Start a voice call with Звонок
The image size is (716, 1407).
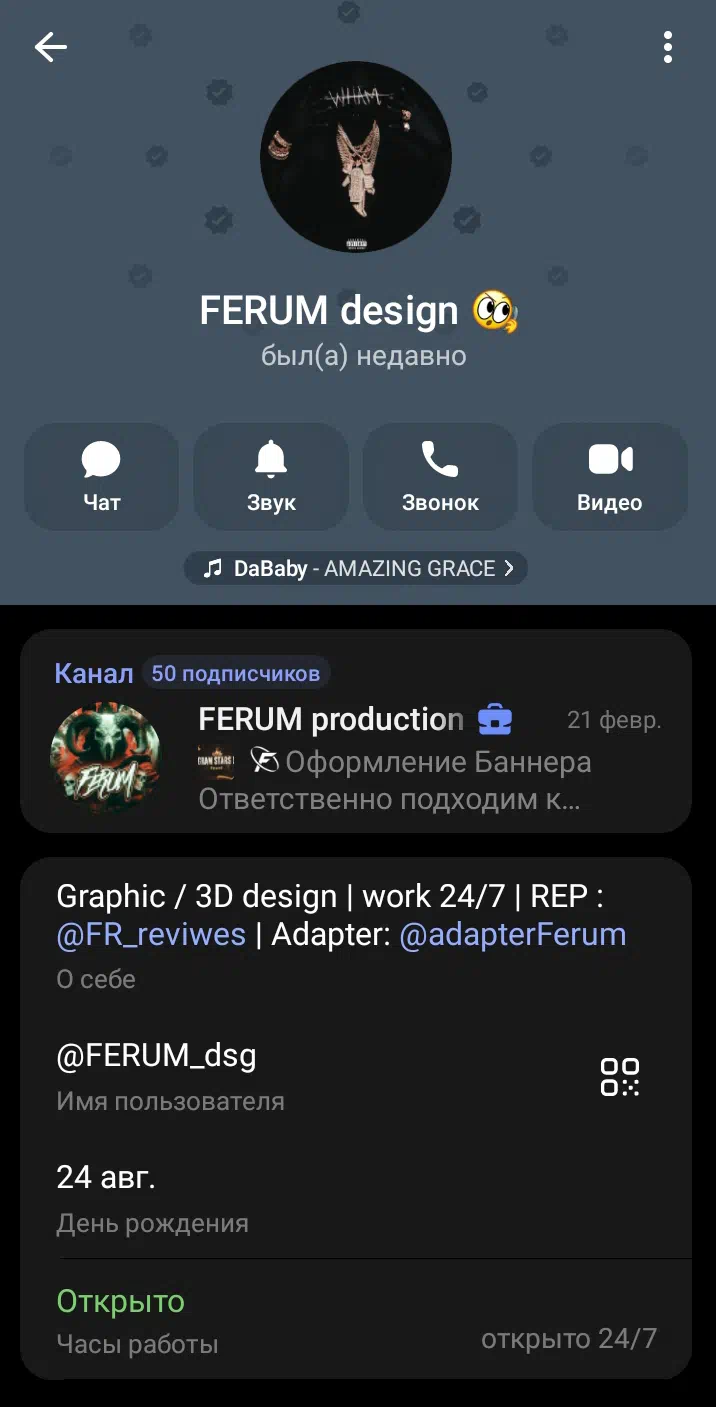[x=440, y=477]
